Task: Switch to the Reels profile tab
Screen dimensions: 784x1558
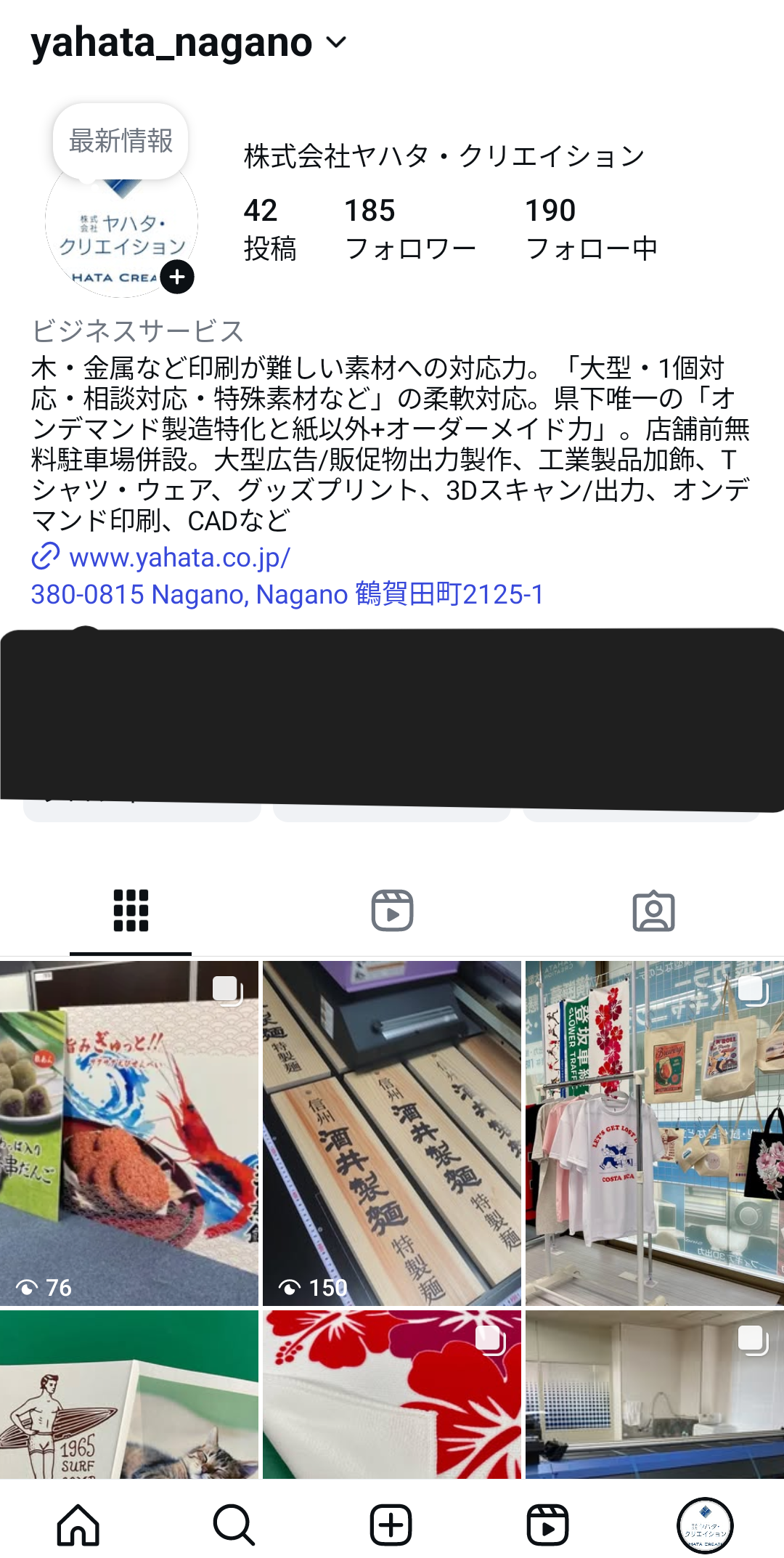Action: [x=392, y=910]
